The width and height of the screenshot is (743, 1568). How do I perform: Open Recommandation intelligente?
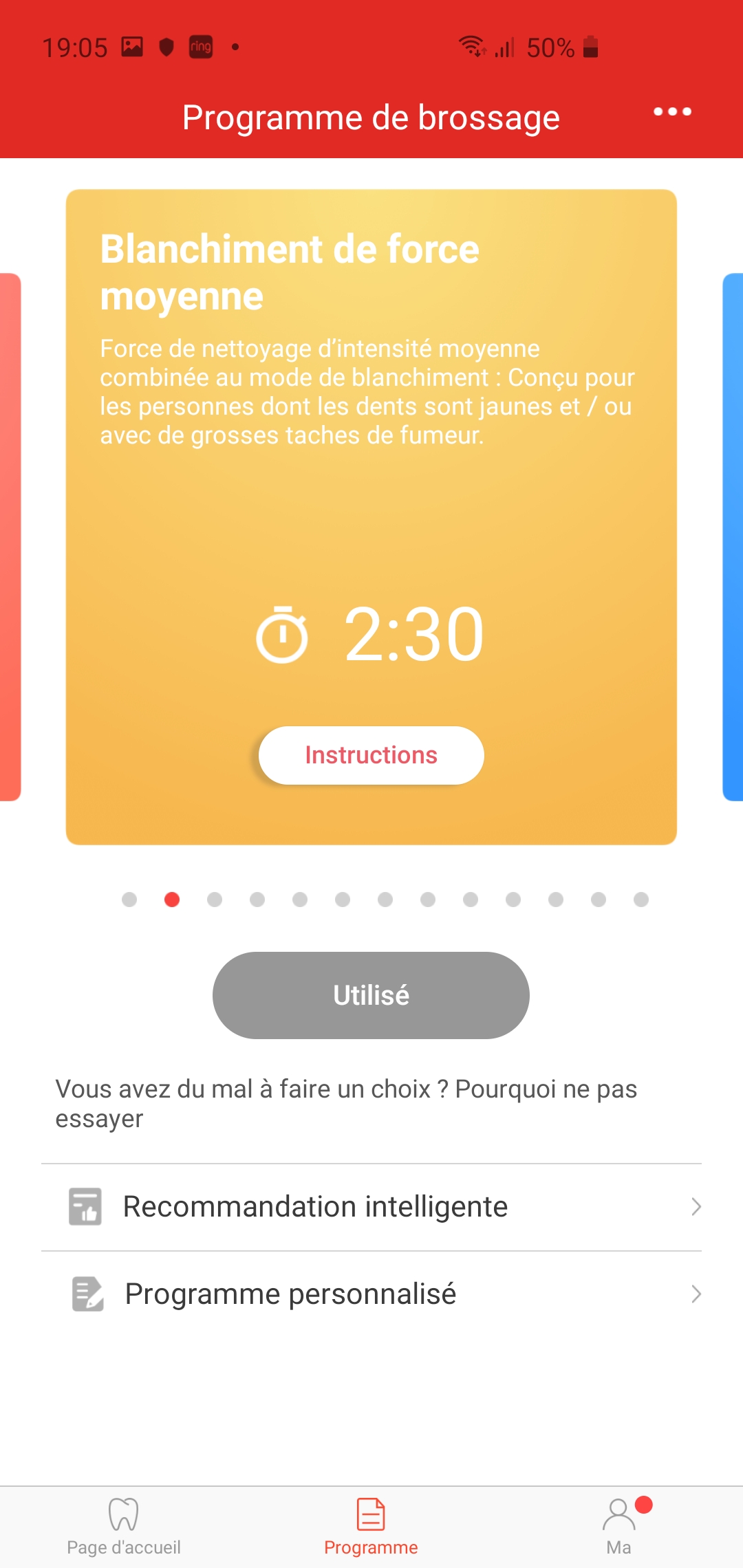[x=371, y=1207]
